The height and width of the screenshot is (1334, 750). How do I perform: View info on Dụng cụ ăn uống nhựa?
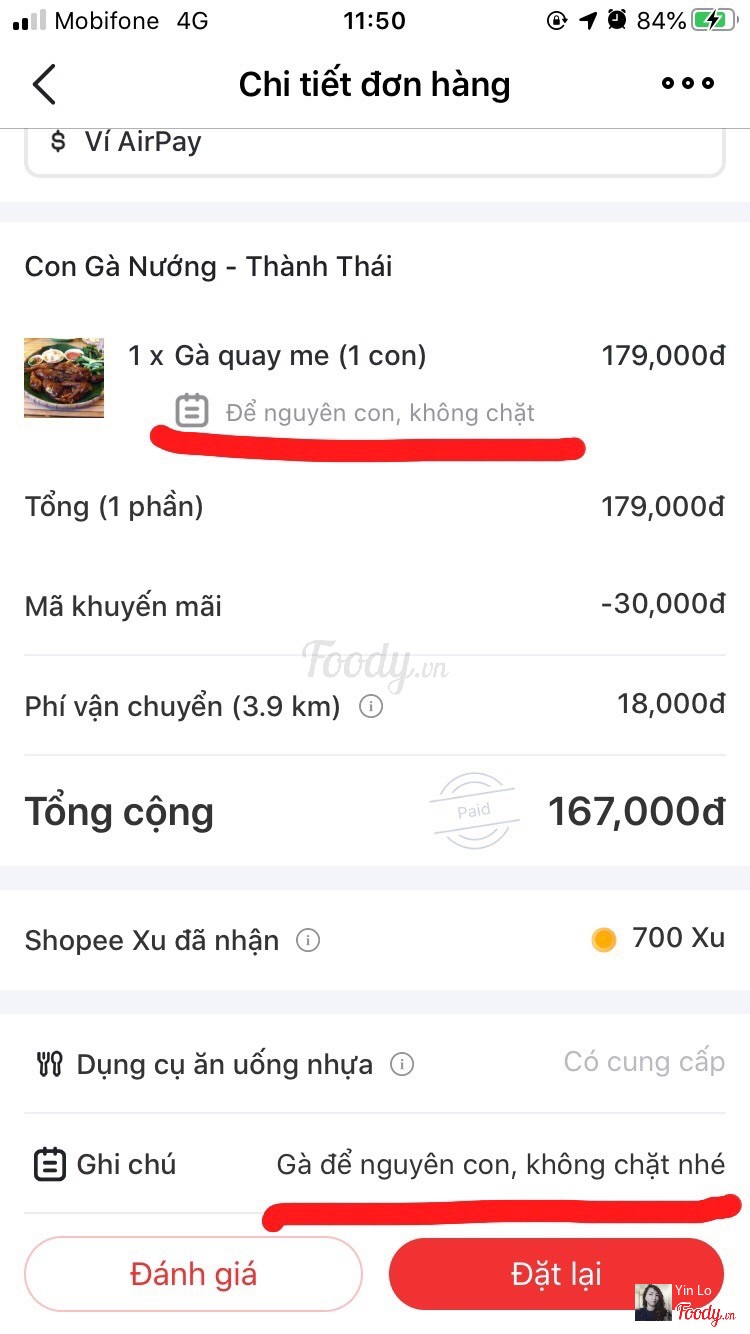click(401, 1064)
